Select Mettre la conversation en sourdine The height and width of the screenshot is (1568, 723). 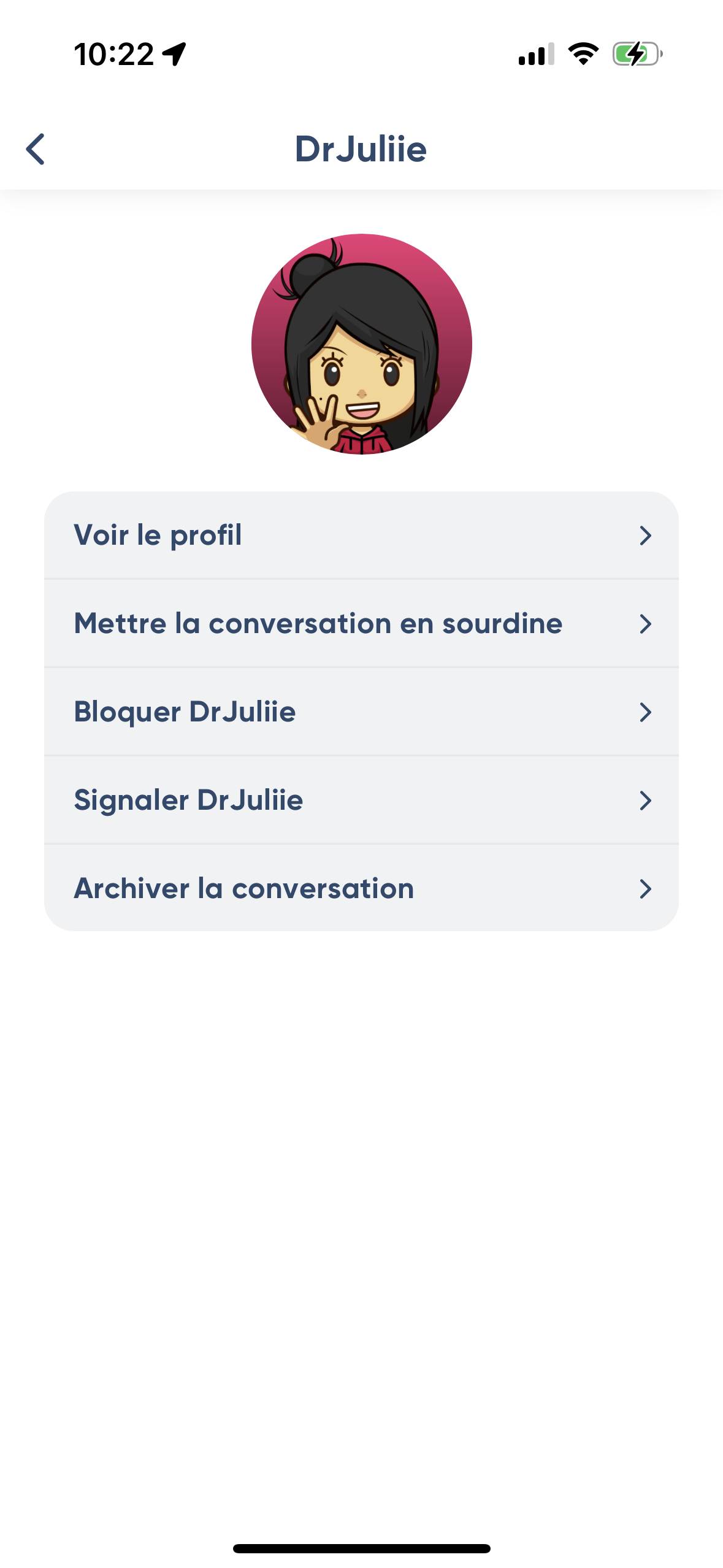(x=361, y=623)
